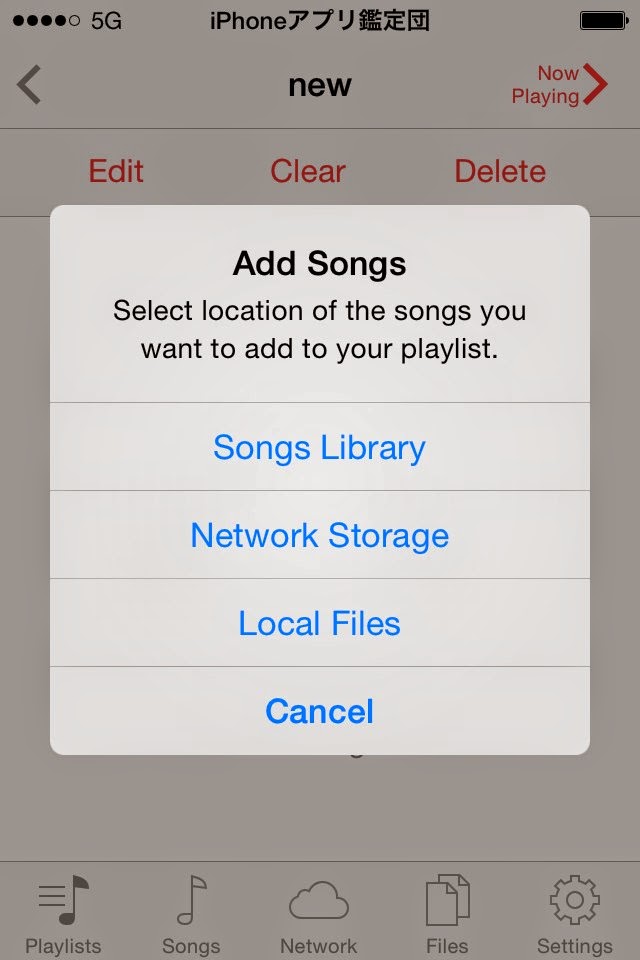Choose Songs Library as source
Screen dimensions: 640x960
tap(320, 447)
